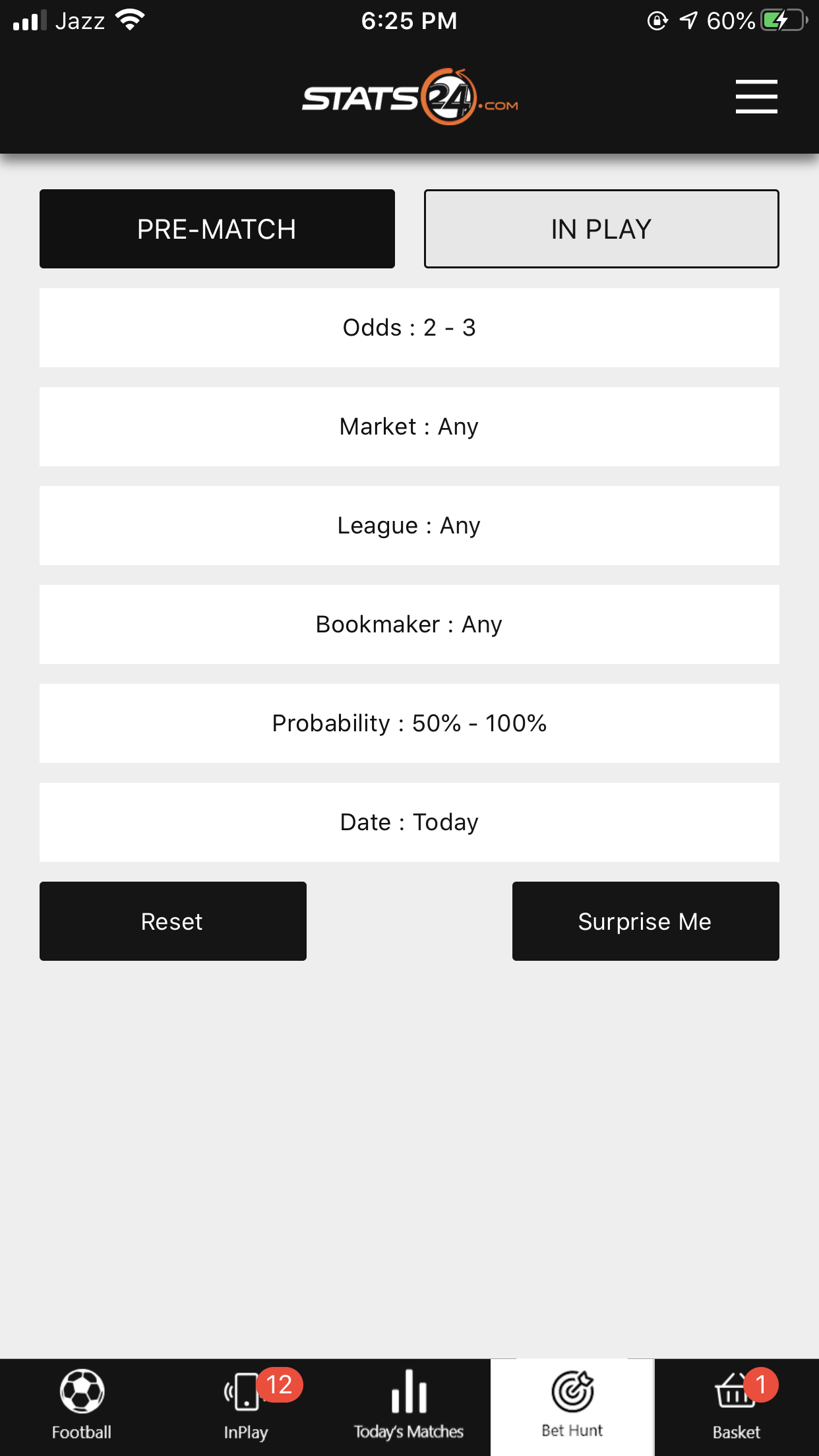Image resolution: width=819 pixels, height=1456 pixels.
Task: Pick a Bookmaker filter
Action: [x=409, y=624]
